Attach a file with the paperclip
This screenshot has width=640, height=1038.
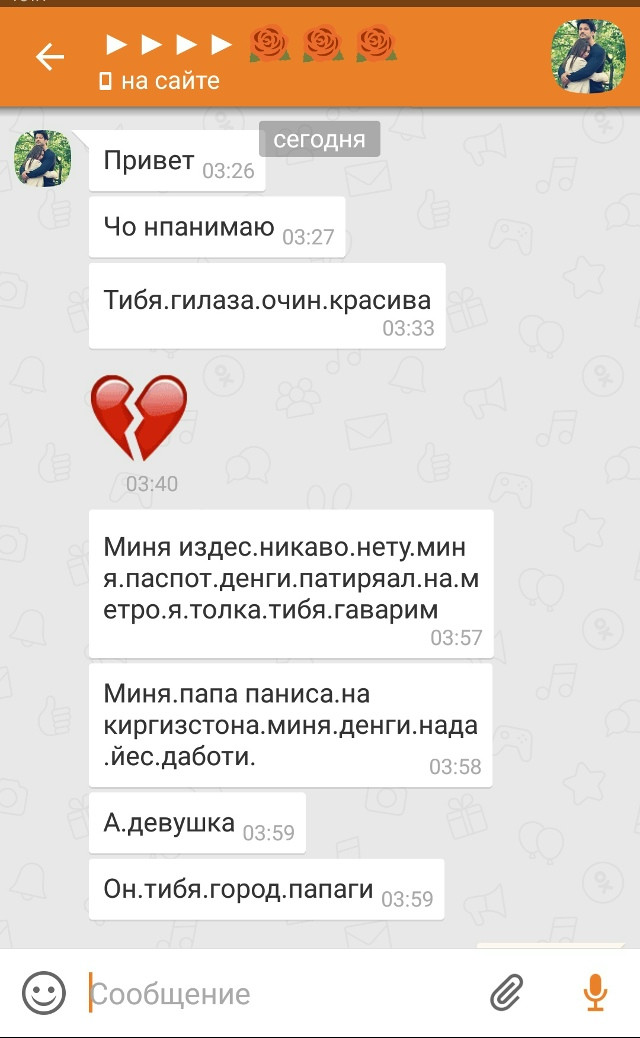pyautogui.click(x=507, y=993)
